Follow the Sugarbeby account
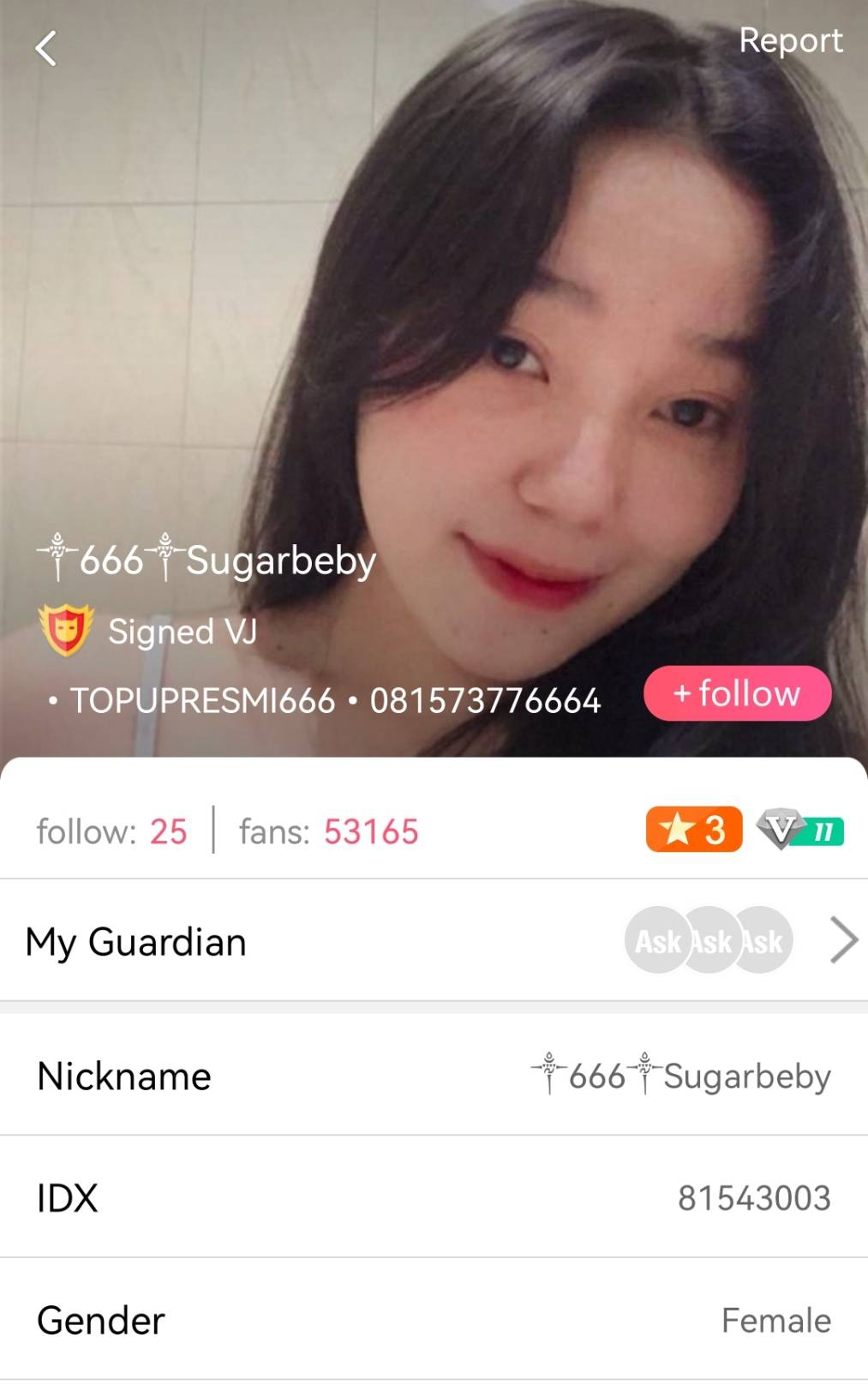This screenshot has height=1385, width=868. pos(737,693)
